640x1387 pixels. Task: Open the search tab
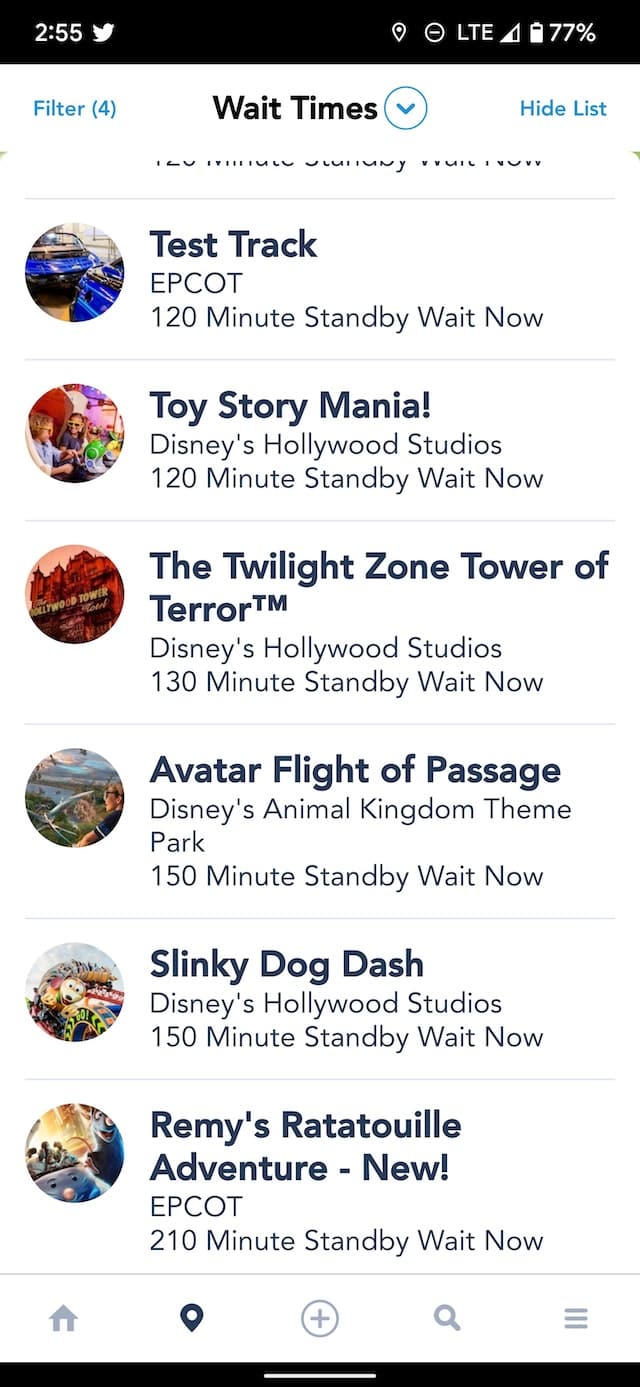(x=447, y=1319)
